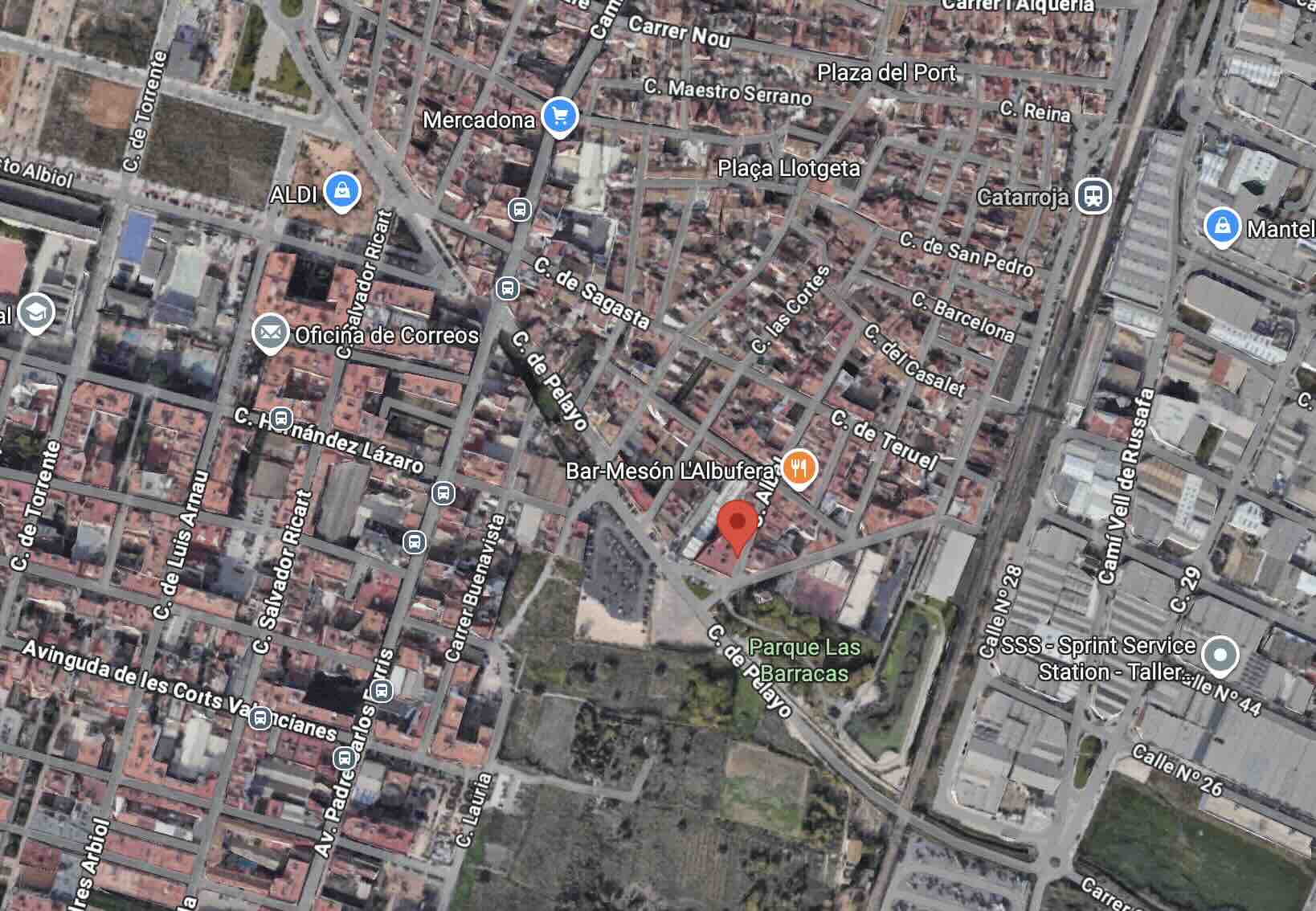Screen dimensions: 1316x911
Task: Tap the school marker at left edge
Action: [36, 314]
